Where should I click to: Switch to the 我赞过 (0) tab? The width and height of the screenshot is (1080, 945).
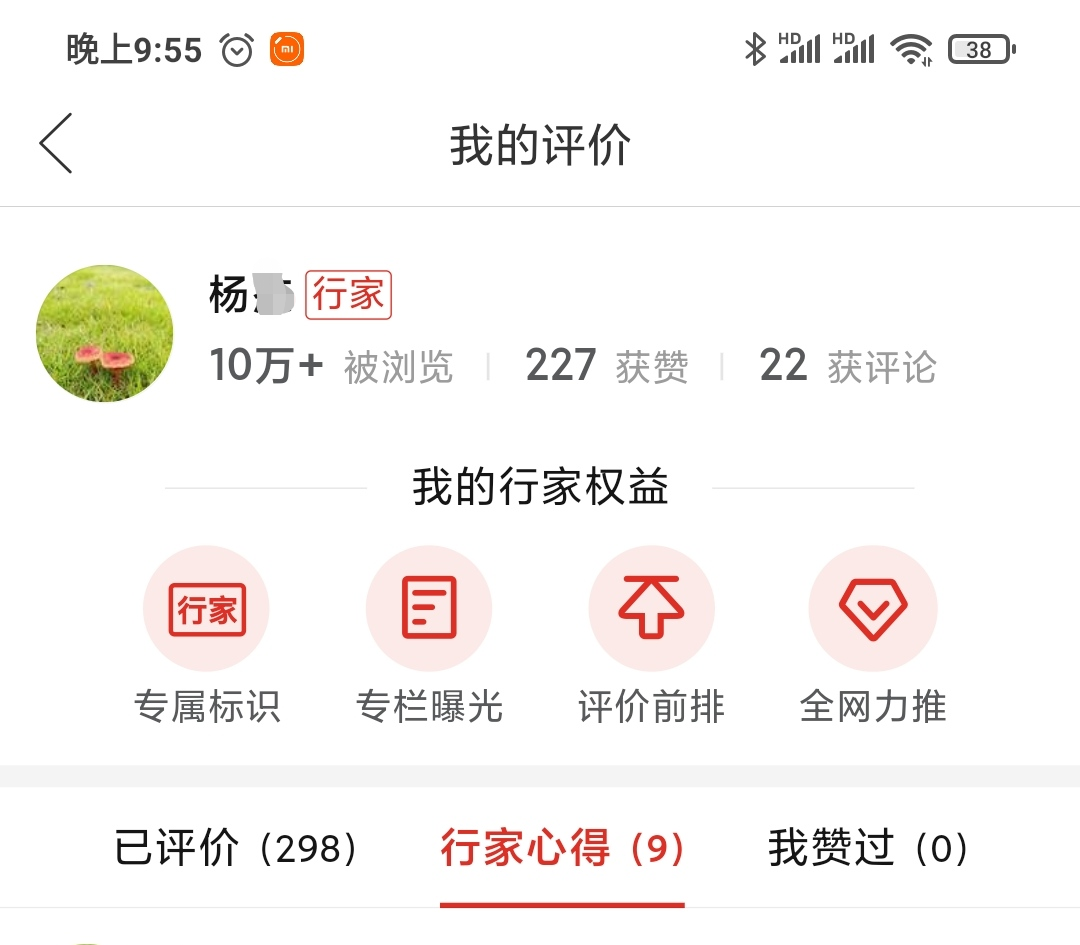(868, 850)
